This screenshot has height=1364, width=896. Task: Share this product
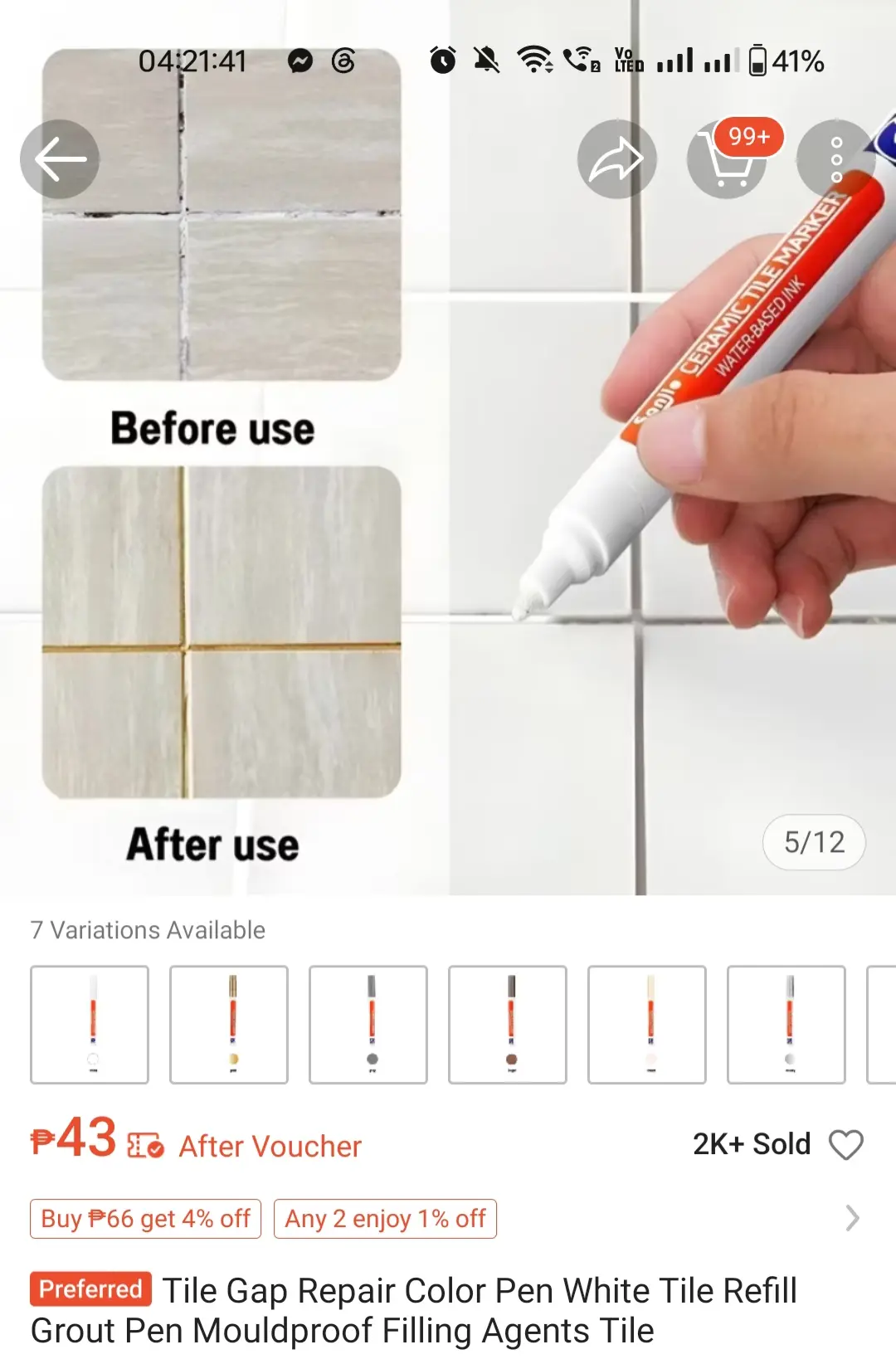click(x=616, y=159)
